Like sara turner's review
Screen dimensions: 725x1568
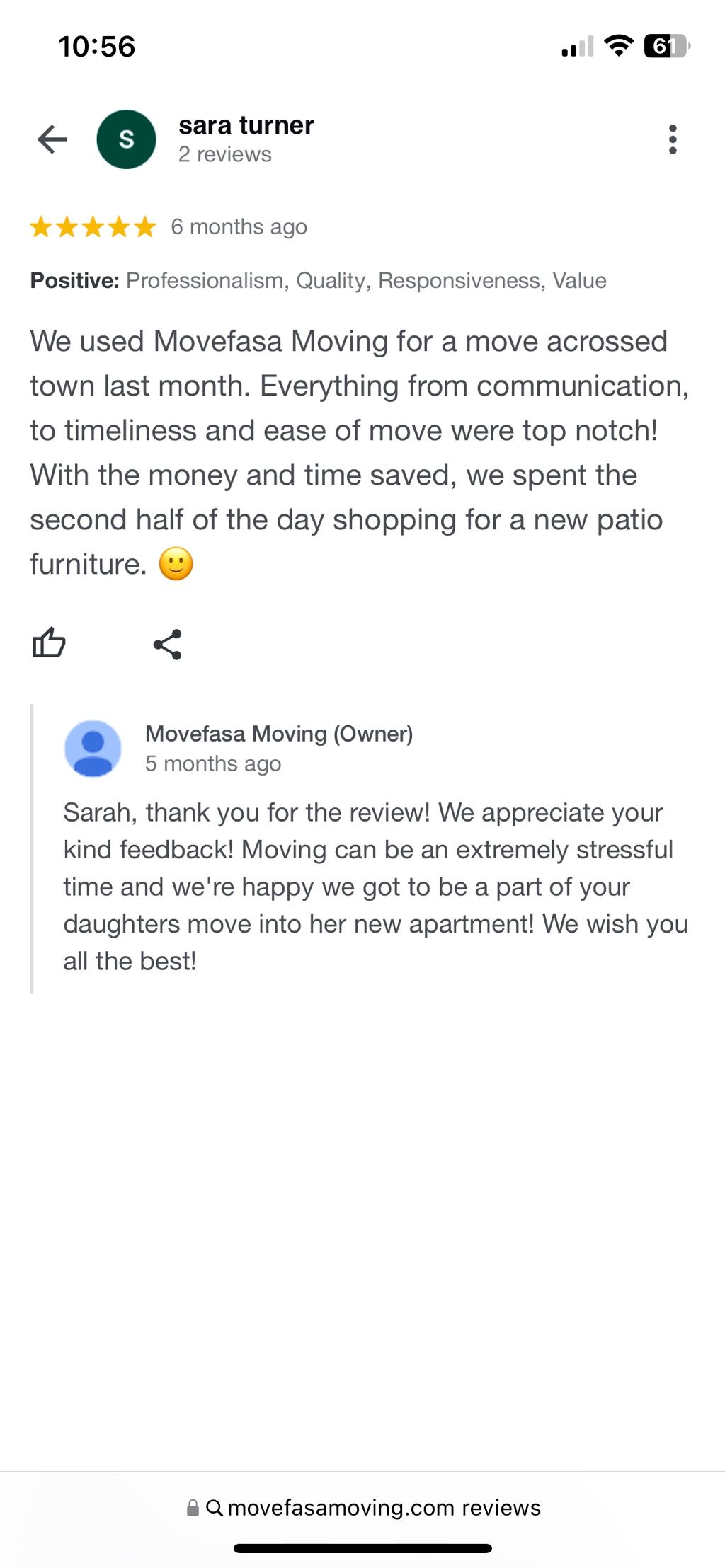point(49,643)
